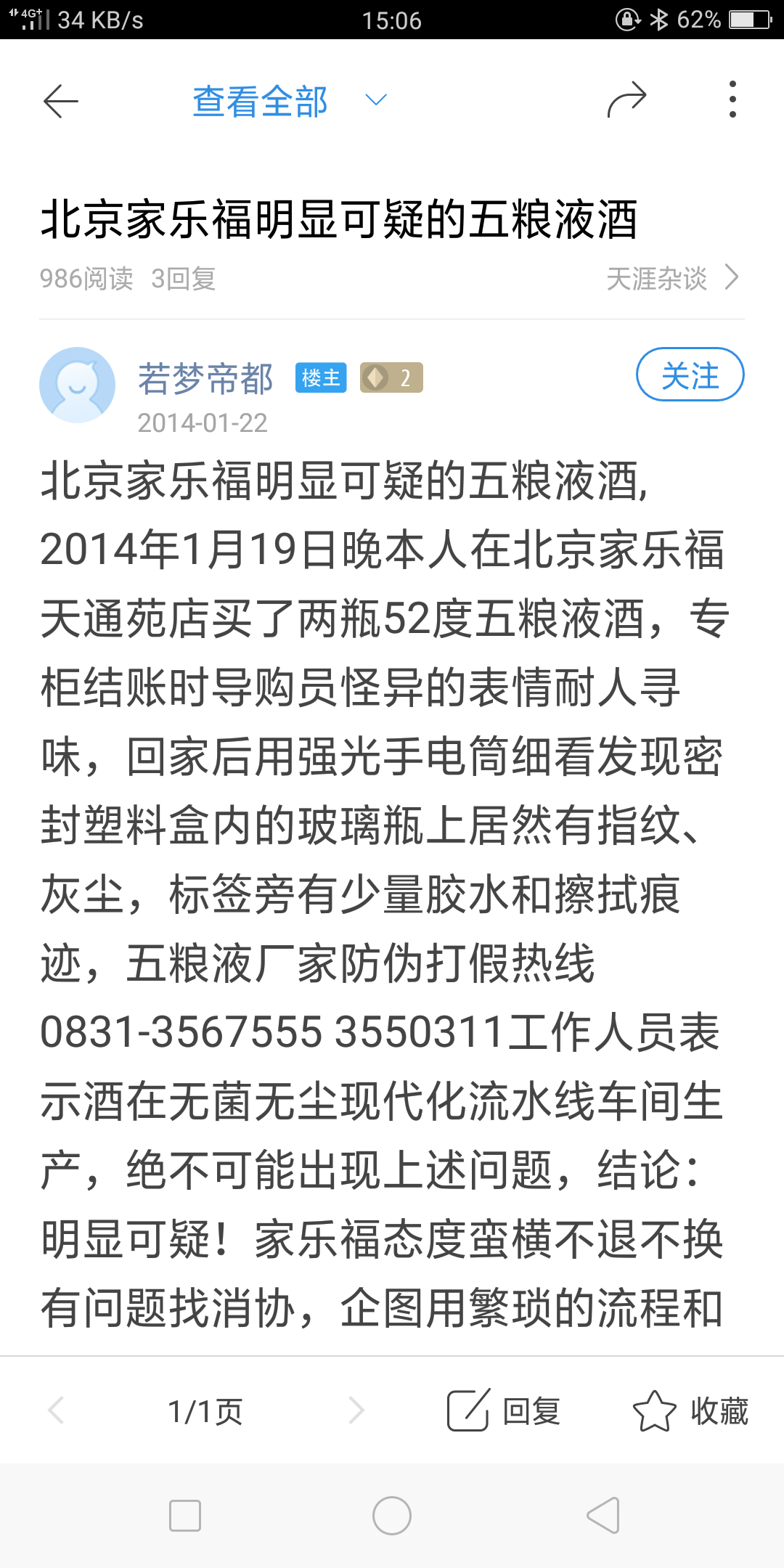The image size is (784, 1568).
Task: Go to the next page arrow
Action: tap(356, 1410)
